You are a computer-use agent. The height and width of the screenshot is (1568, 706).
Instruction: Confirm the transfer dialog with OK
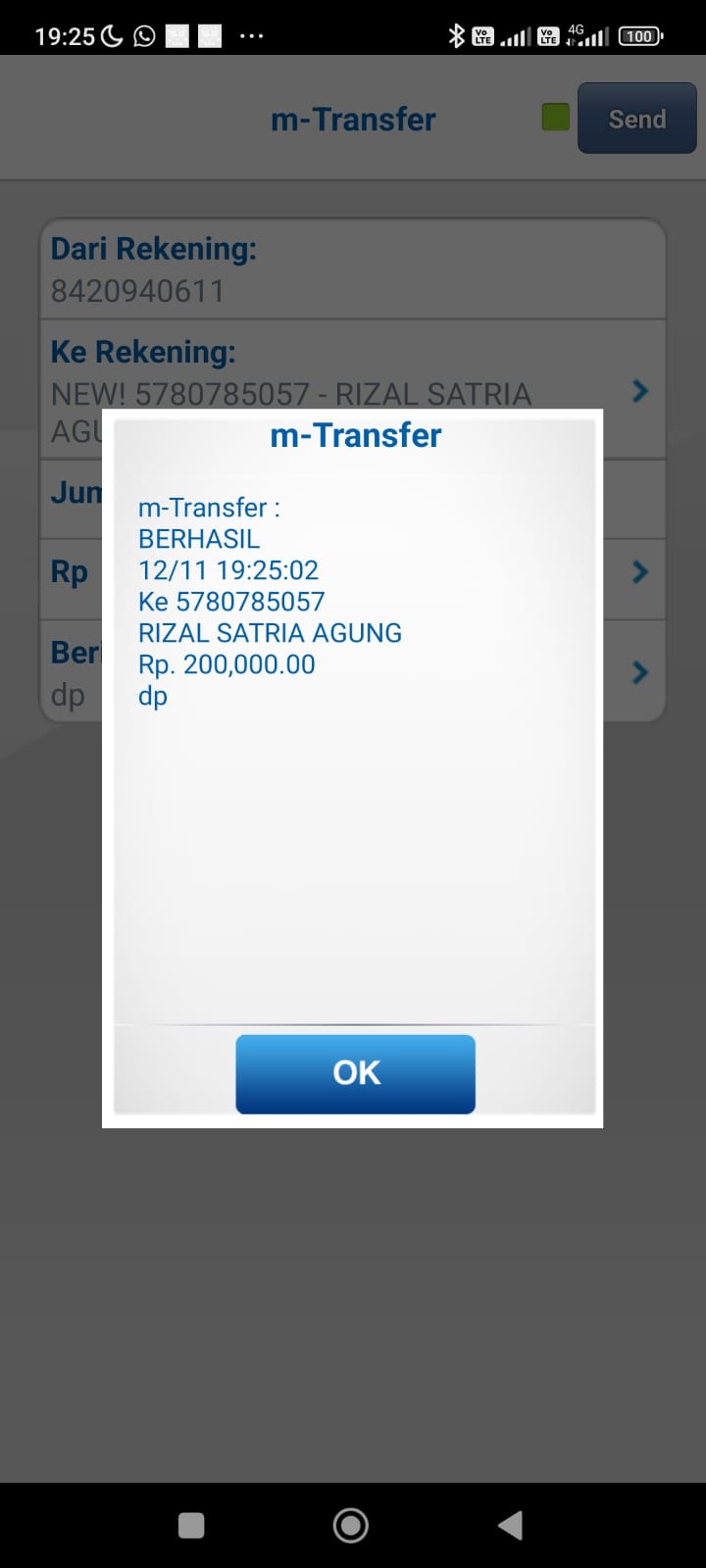pos(355,1073)
